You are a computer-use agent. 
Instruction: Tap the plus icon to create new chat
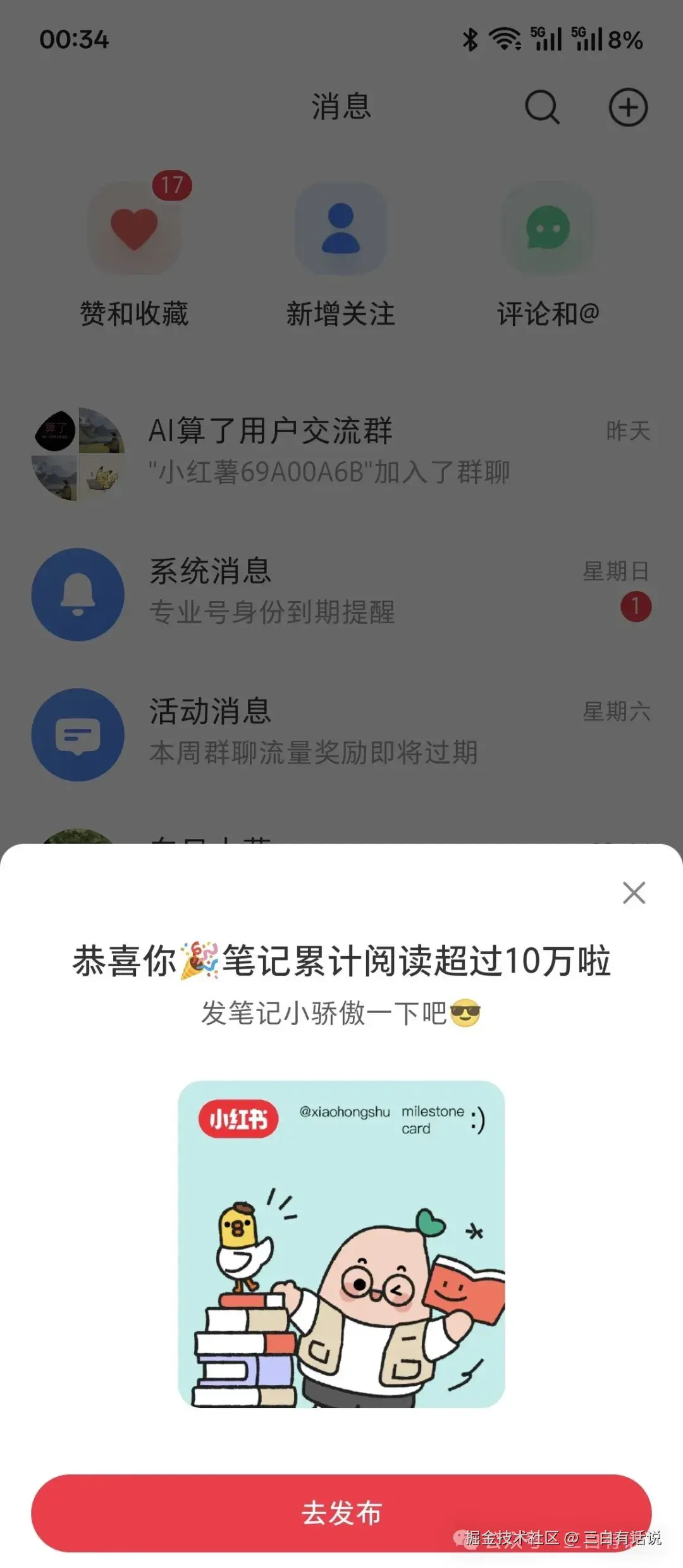tap(628, 107)
